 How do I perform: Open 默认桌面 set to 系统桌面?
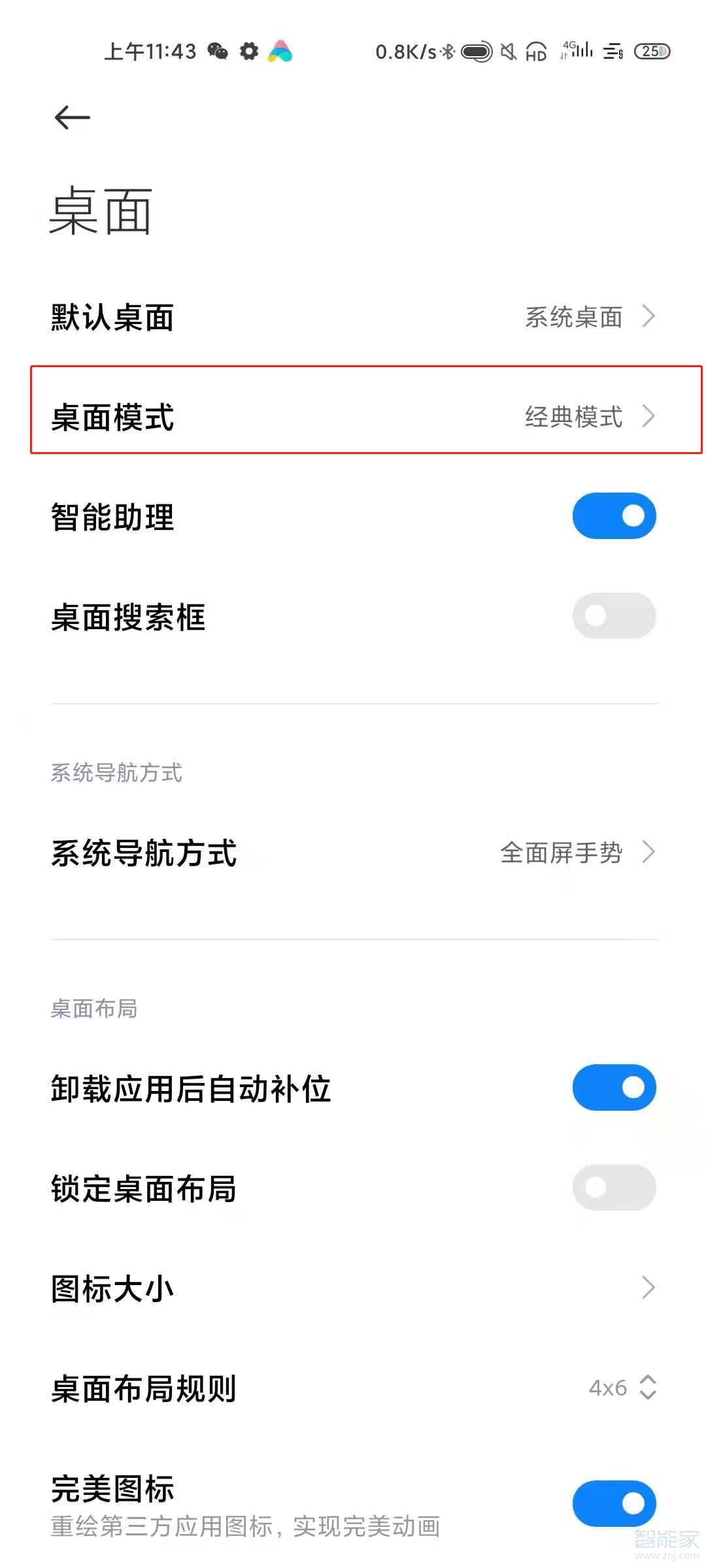click(353, 318)
